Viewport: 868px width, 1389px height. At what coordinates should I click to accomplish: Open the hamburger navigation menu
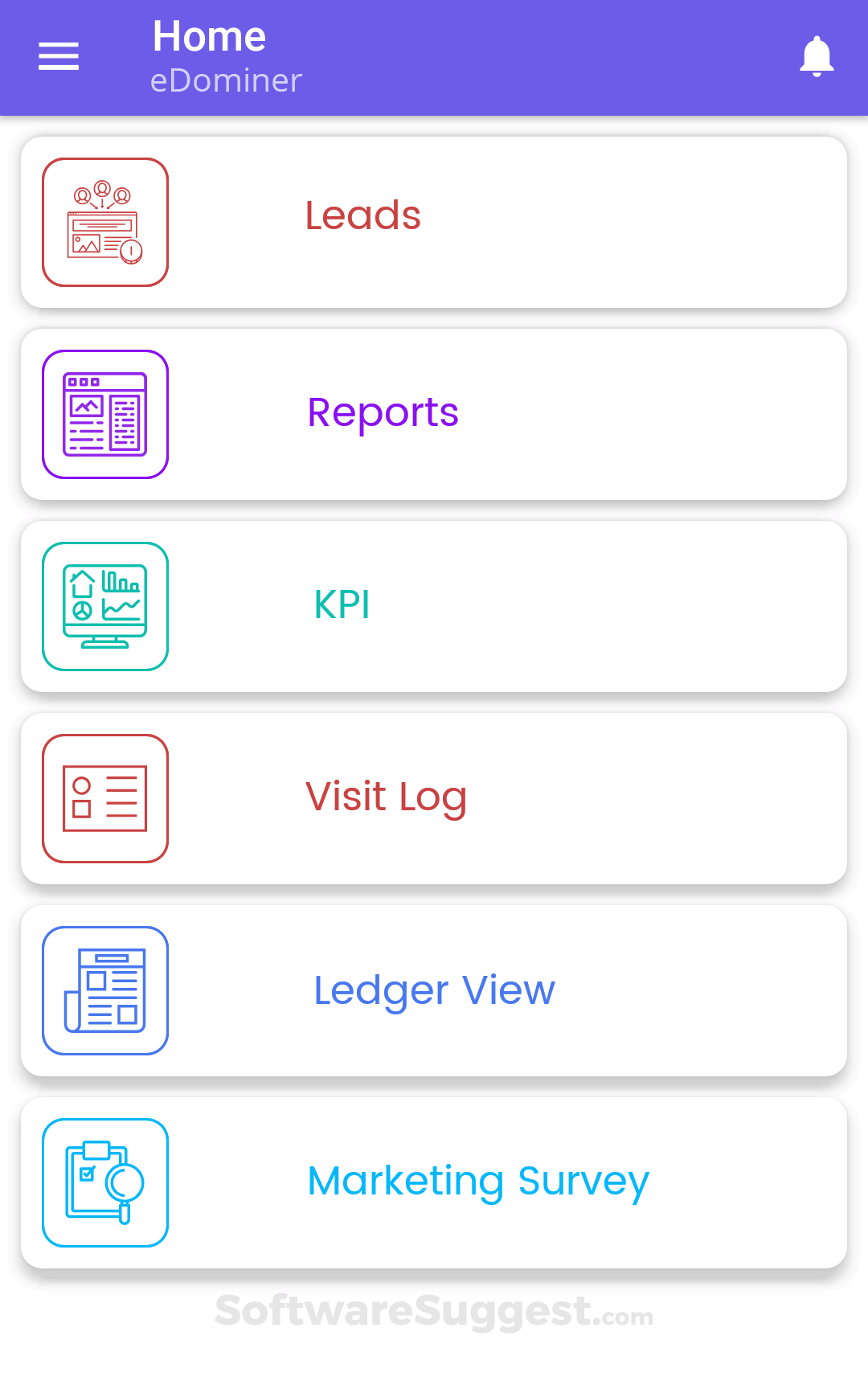[x=58, y=56]
